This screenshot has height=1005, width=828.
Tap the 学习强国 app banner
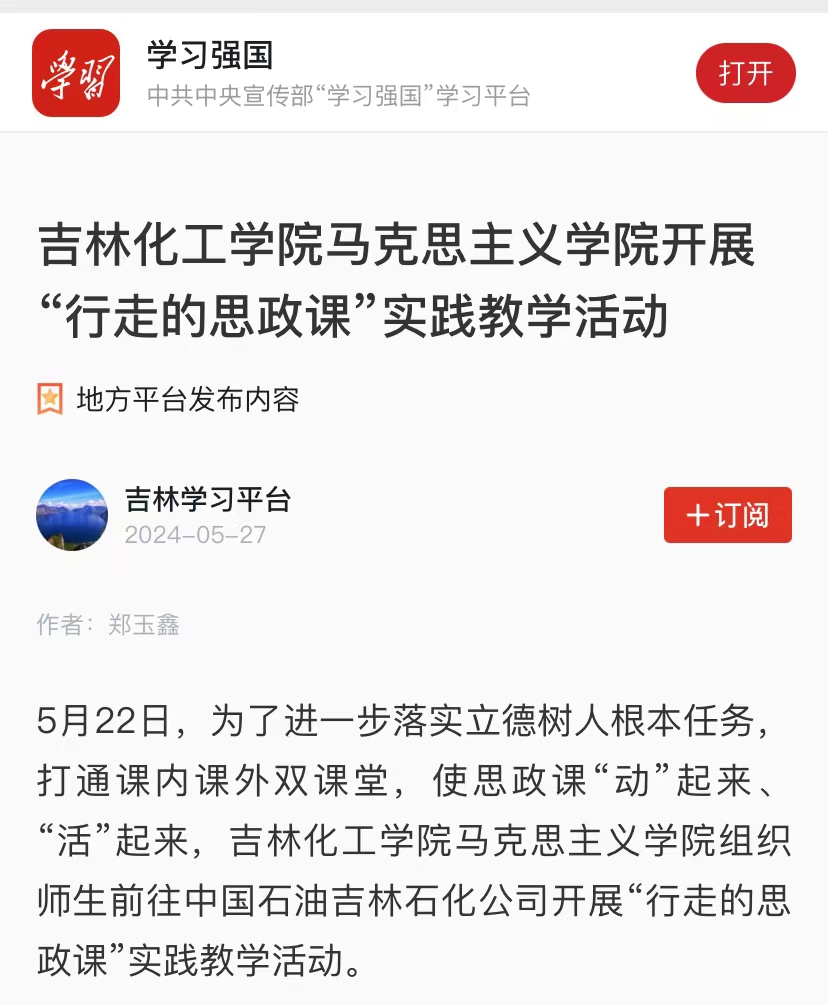[x=338, y=73]
